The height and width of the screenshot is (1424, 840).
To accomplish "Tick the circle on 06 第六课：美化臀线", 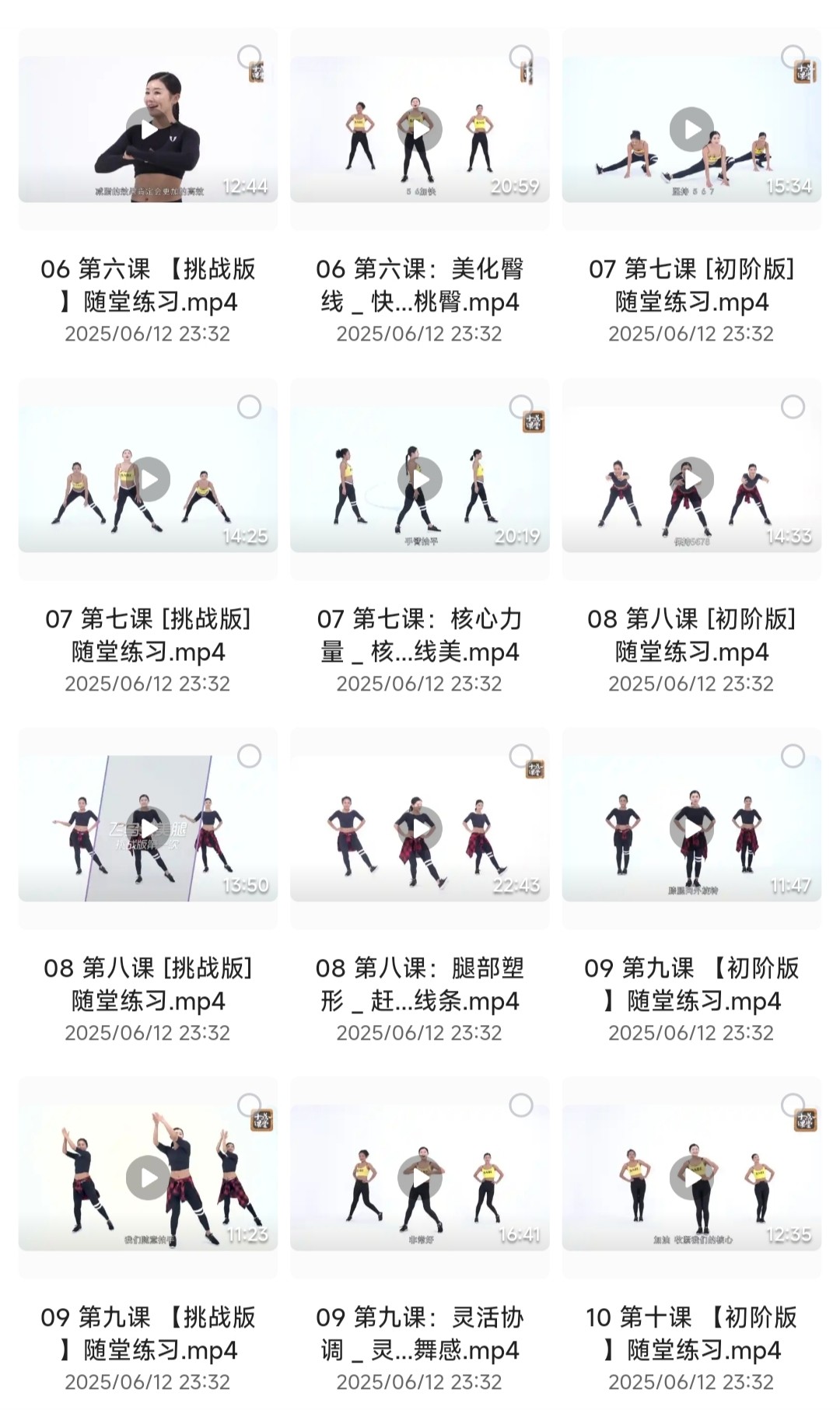I will (520, 57).
